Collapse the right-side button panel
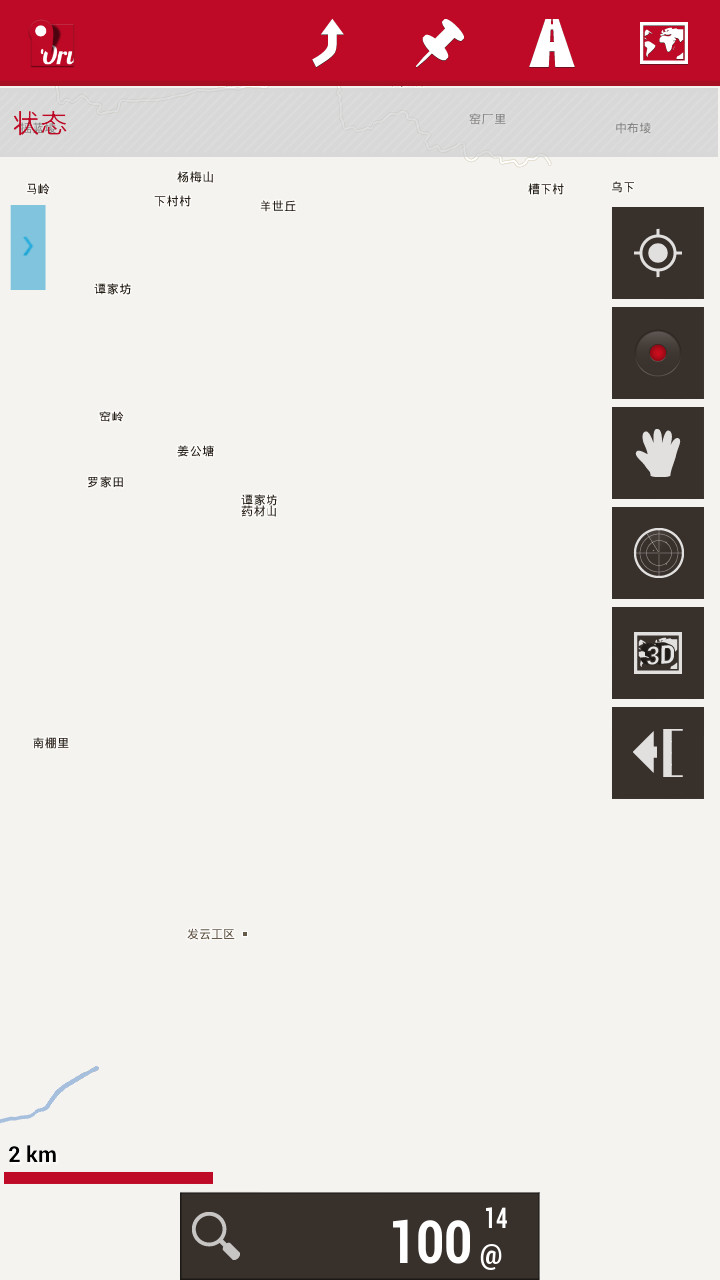 658,753
